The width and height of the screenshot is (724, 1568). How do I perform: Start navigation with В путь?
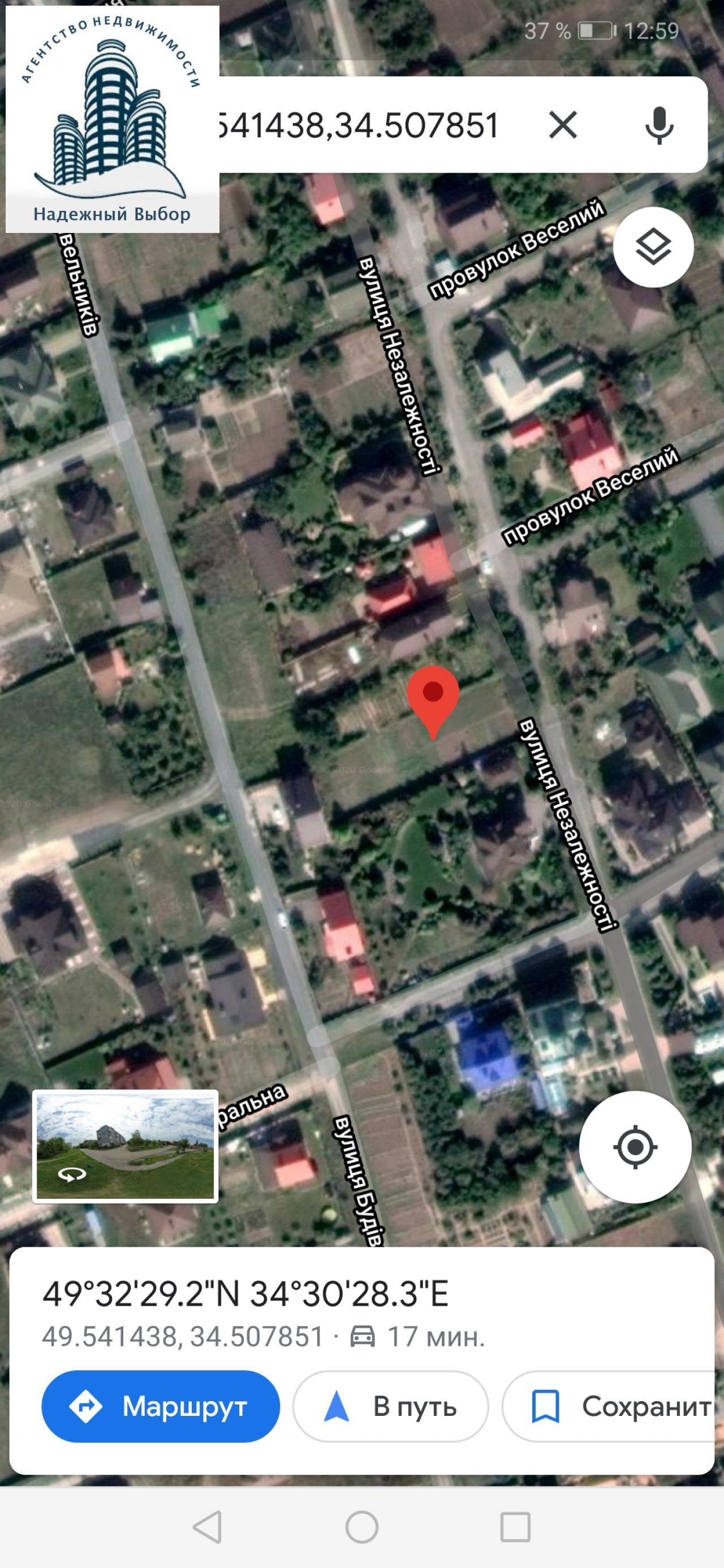point(391,1407)
